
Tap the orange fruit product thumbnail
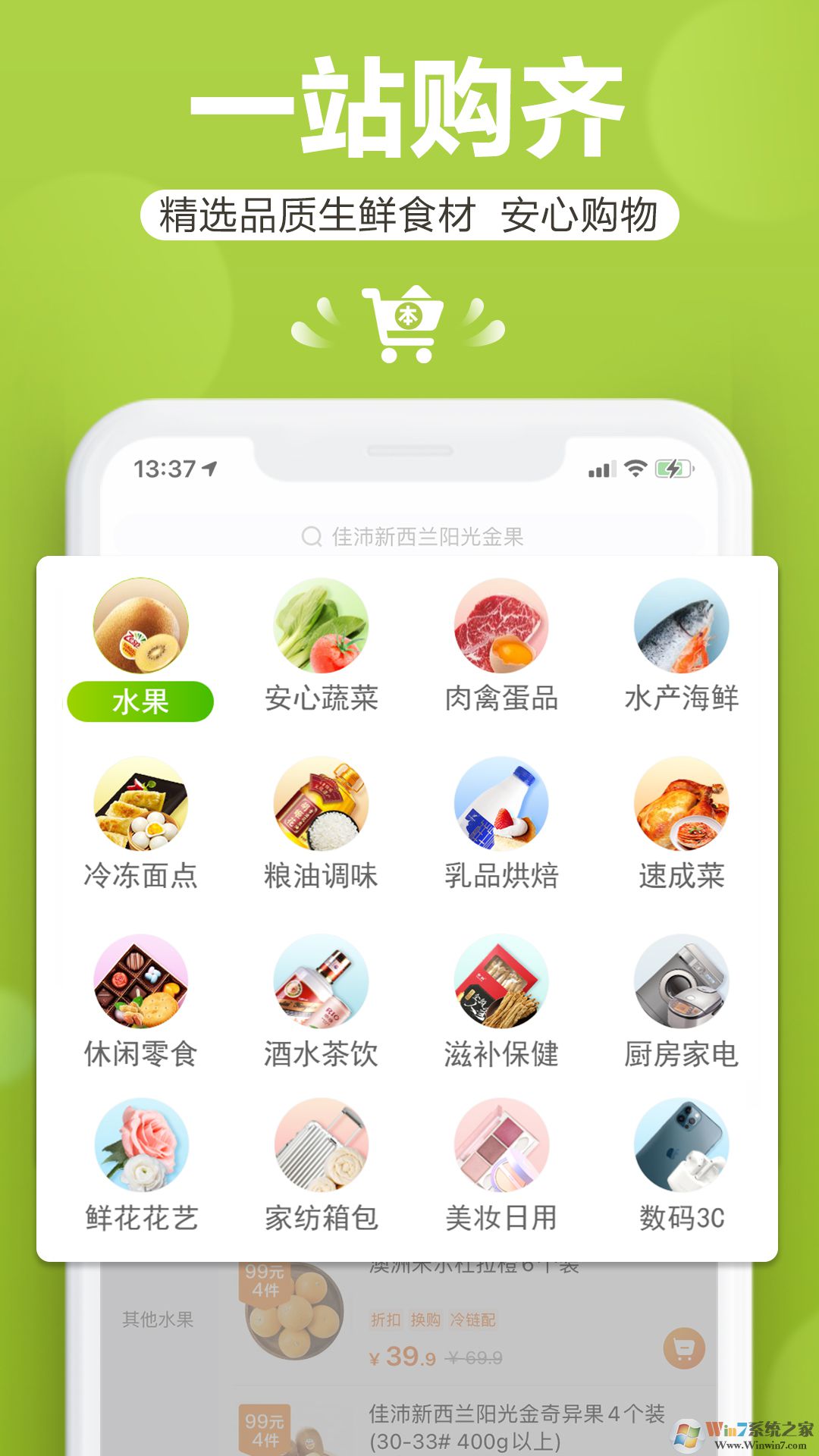[297, 1323]
